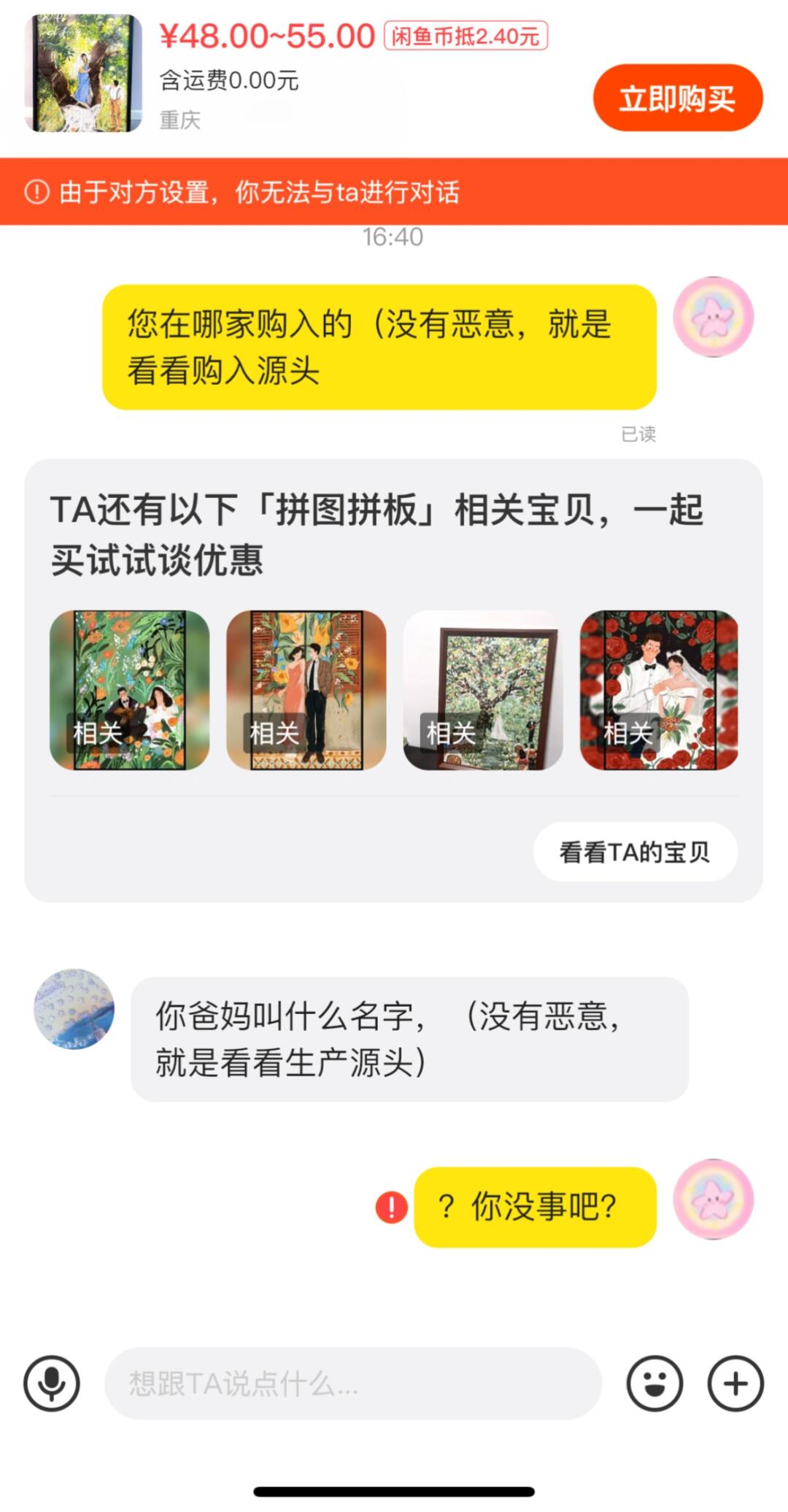The width and height of the screenshot is (788, 1512).
Task: Open the framed tree puzzle item
Action: pyautogui.click(x=483, y=690)
